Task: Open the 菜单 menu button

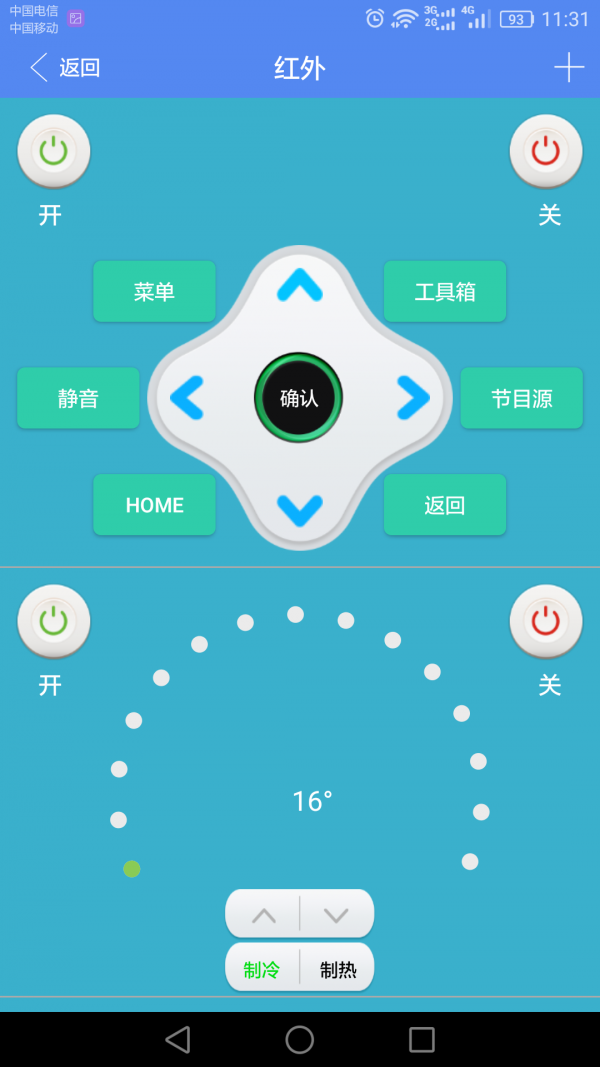Action: coord(154,292)
